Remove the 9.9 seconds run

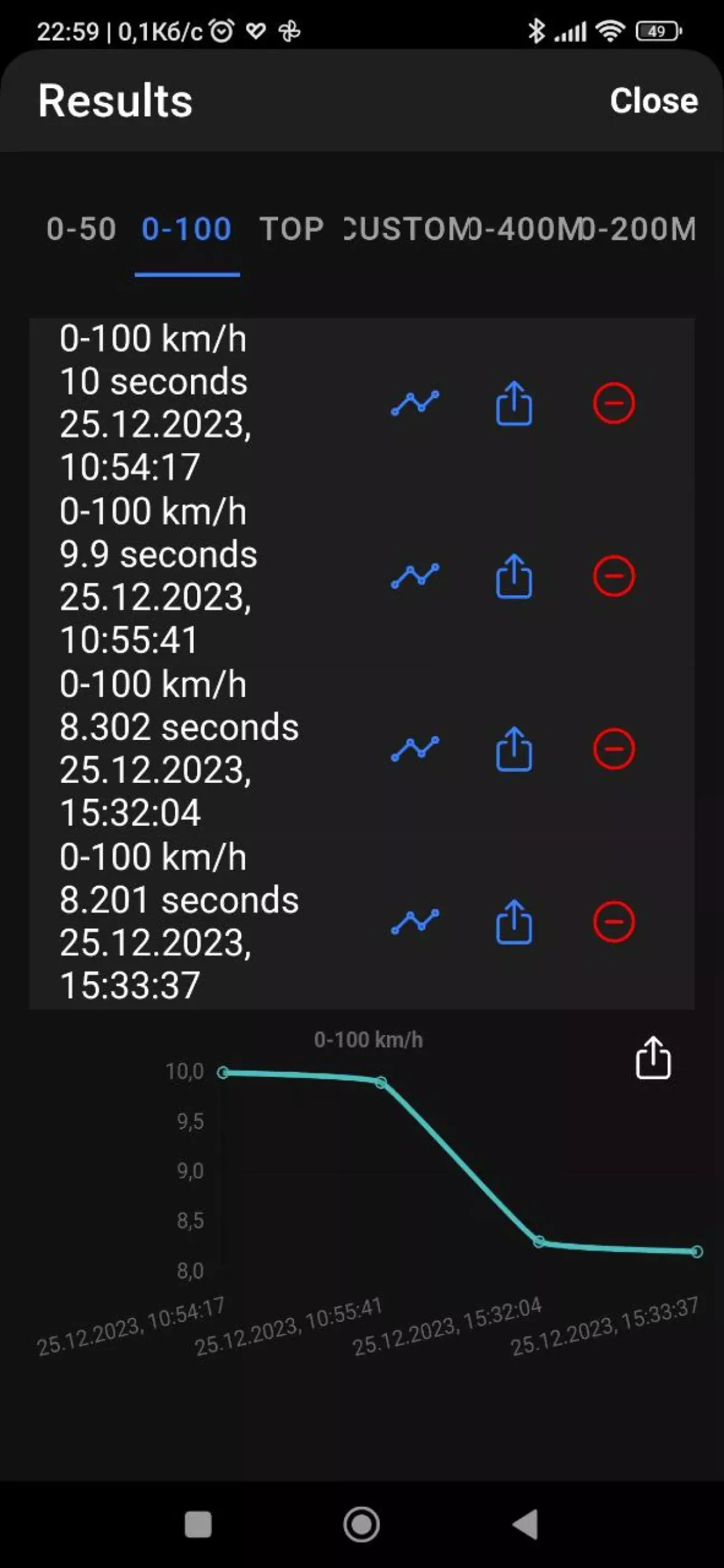614,576
